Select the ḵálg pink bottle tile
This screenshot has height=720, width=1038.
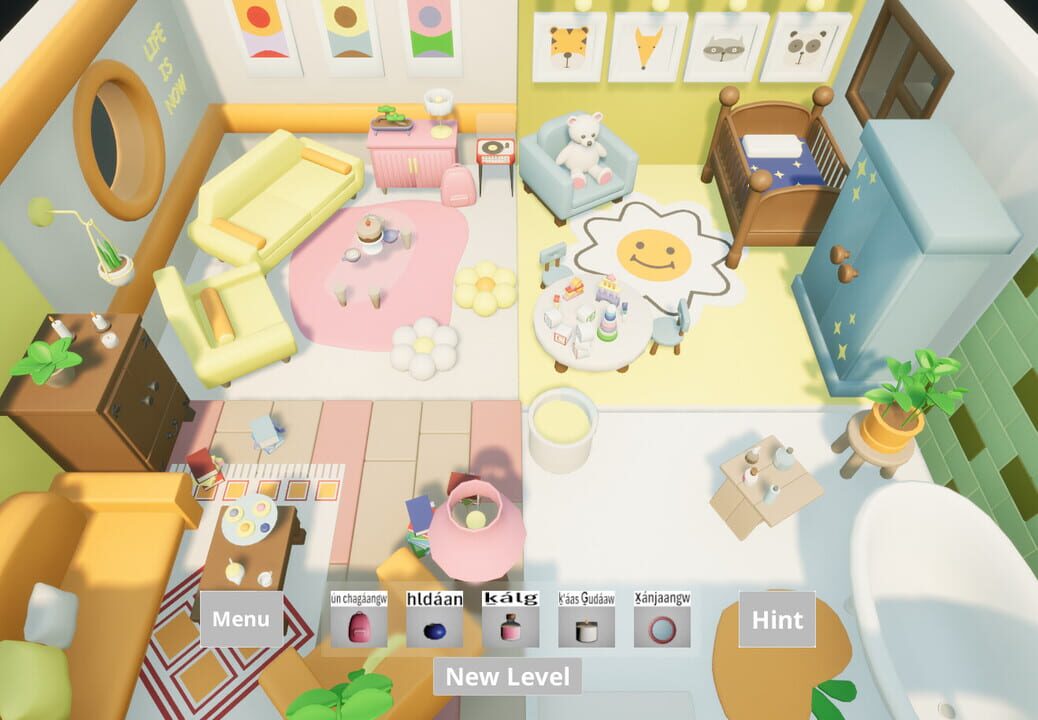coord(510,627)
